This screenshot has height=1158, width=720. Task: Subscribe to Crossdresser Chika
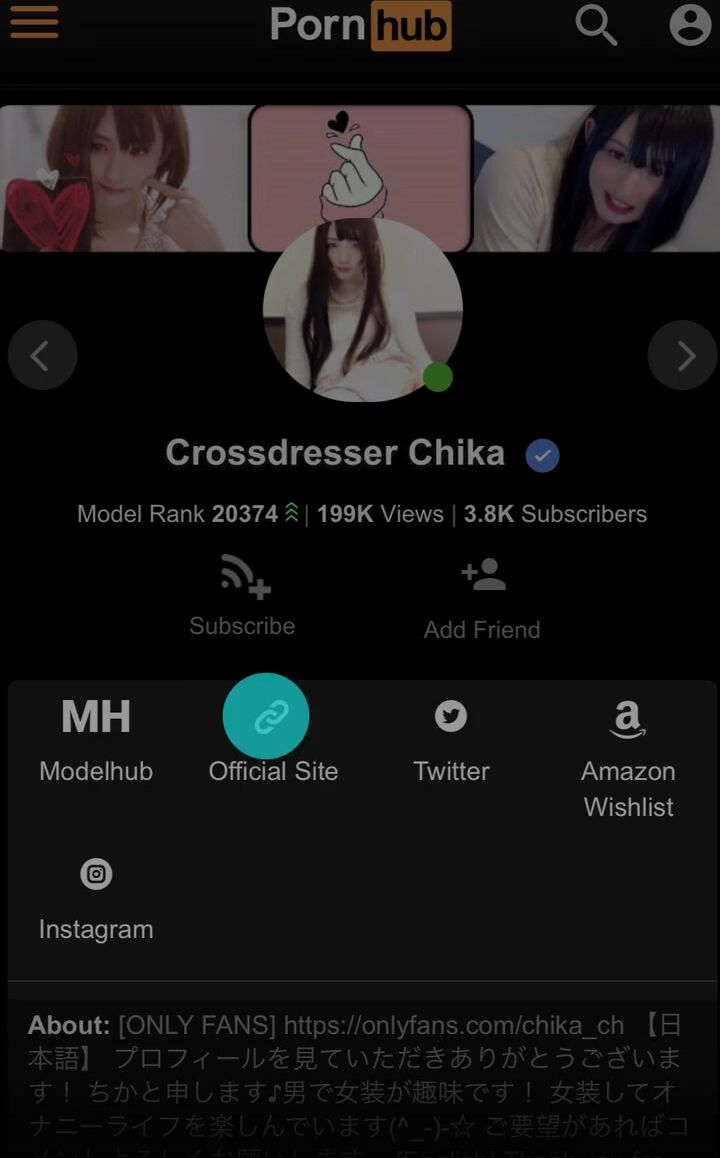tap(243, 597)
